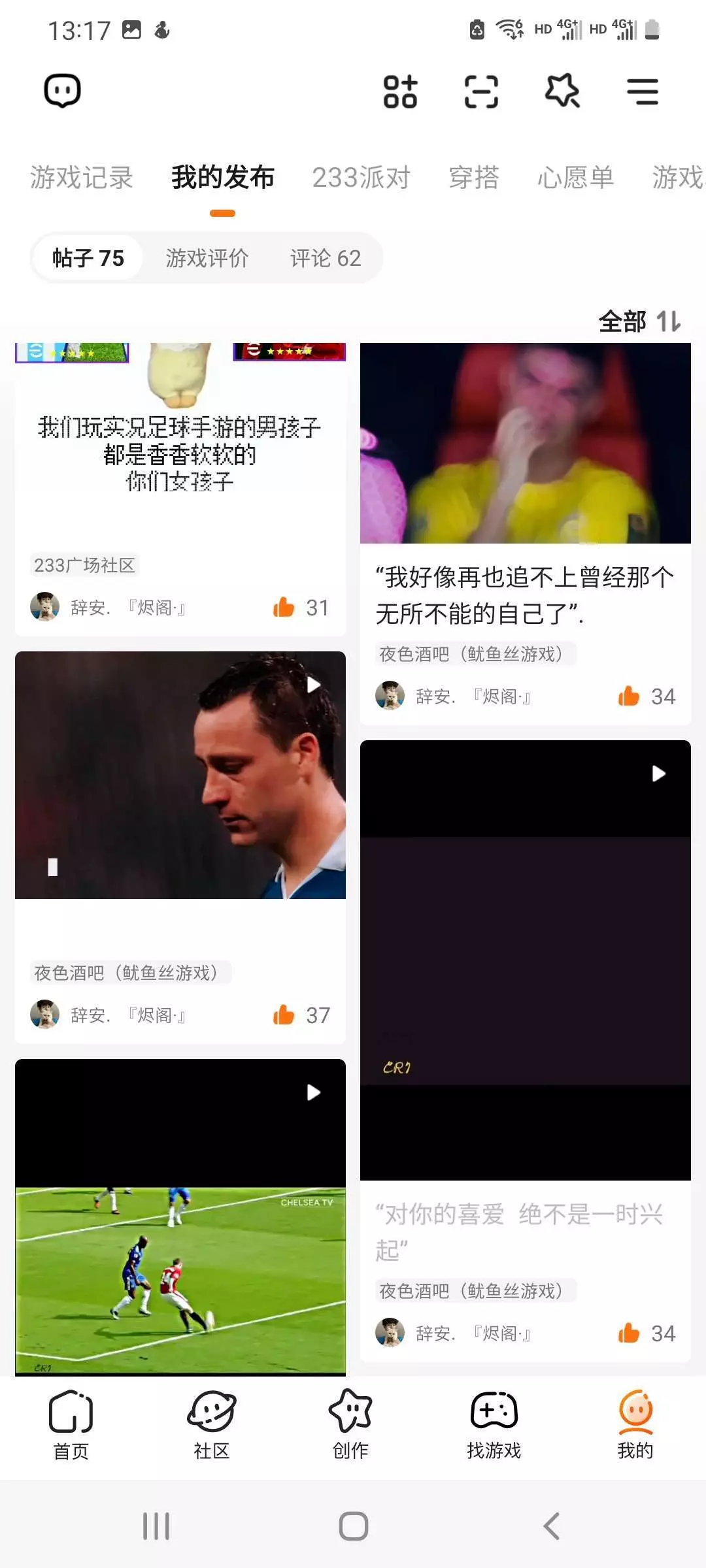Screen dimensions: 706x1568
Task: Open the message bubble icon at top left
Action: [x=62, y=91]
